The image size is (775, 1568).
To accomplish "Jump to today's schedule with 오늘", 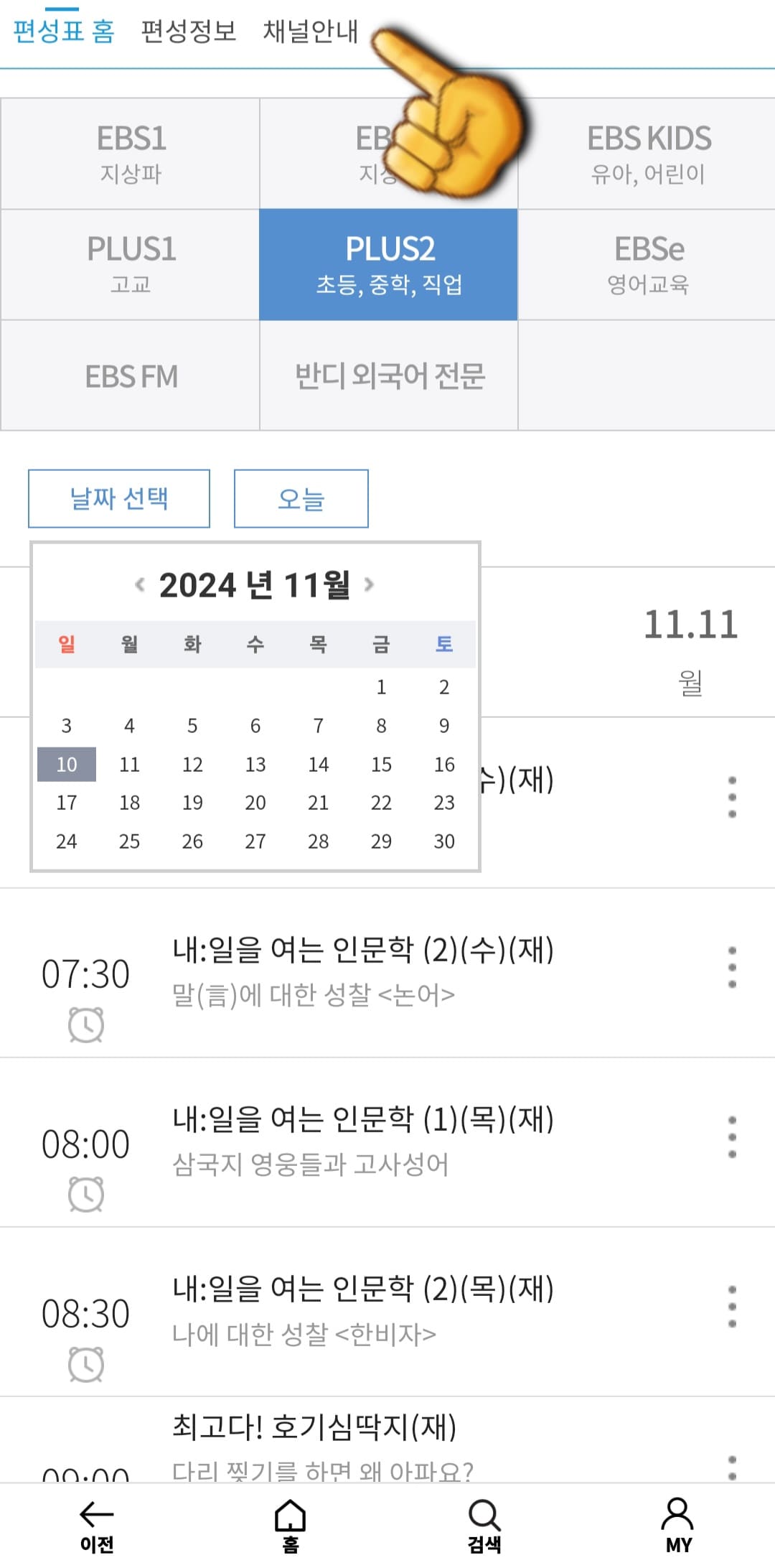I will click(x=301, y=498).
